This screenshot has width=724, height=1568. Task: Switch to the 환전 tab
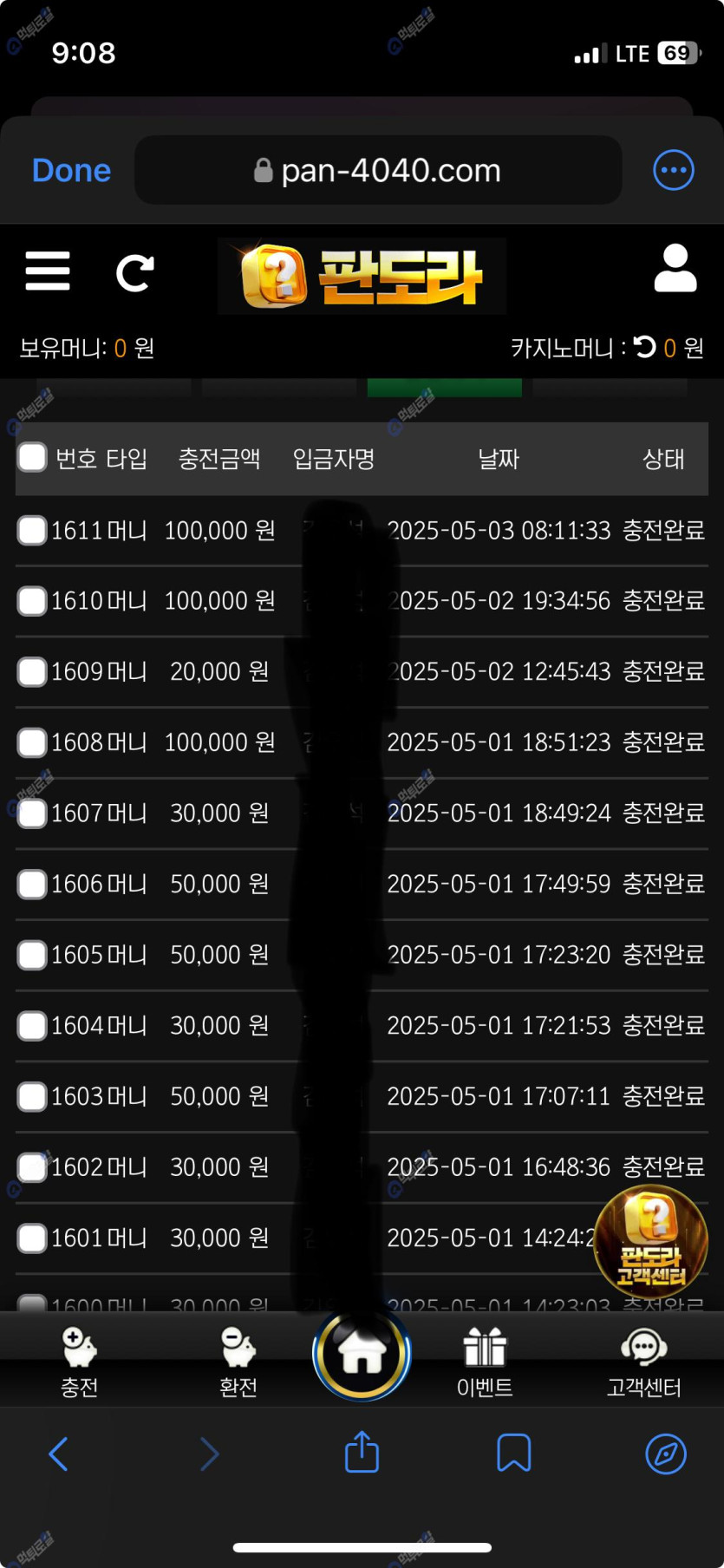[238, 1362]
